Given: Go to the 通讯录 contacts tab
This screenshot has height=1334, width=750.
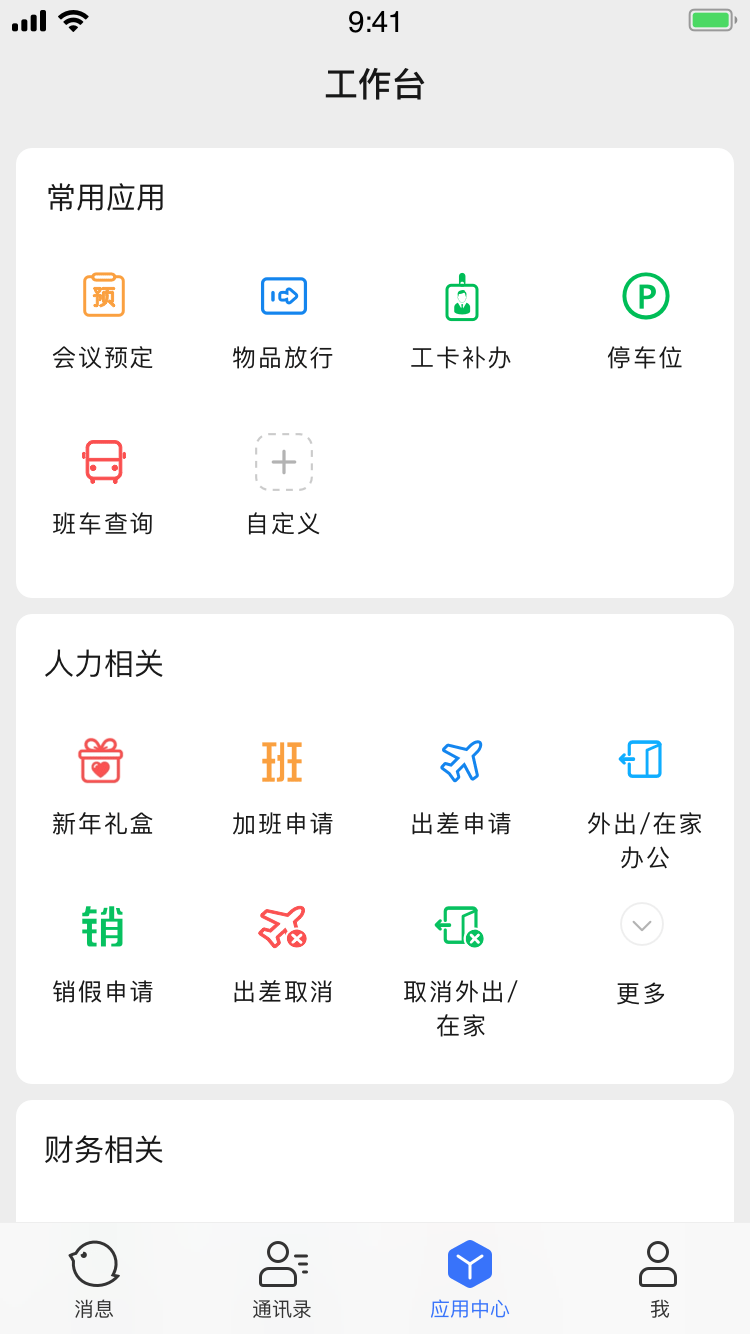Looking at the screenshot, I should pyautogui.click(x=282, y=1279).
